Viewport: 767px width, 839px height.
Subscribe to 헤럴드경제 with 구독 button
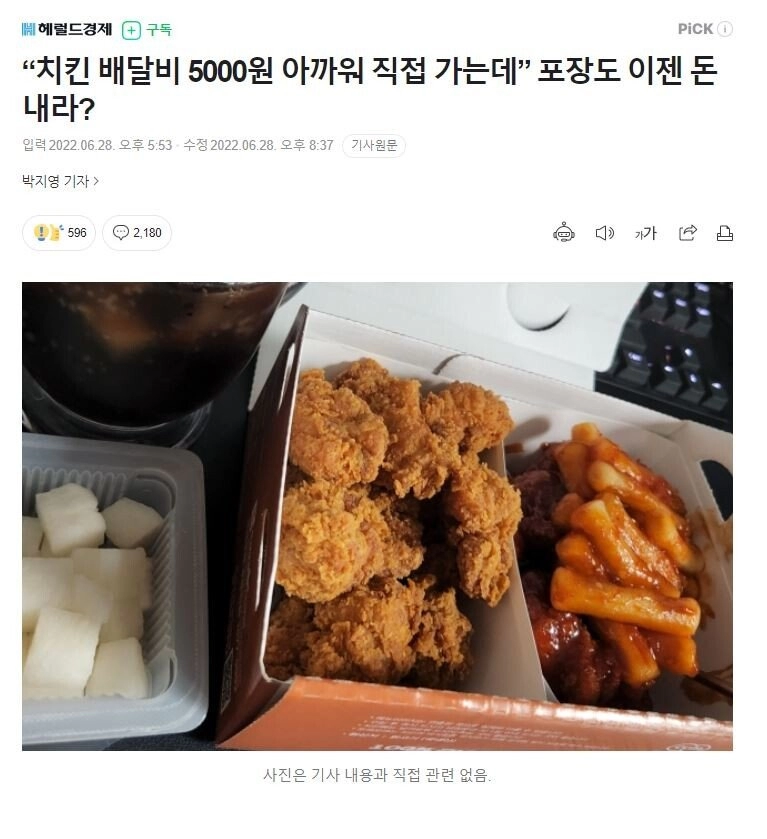(x=146, y=30)
